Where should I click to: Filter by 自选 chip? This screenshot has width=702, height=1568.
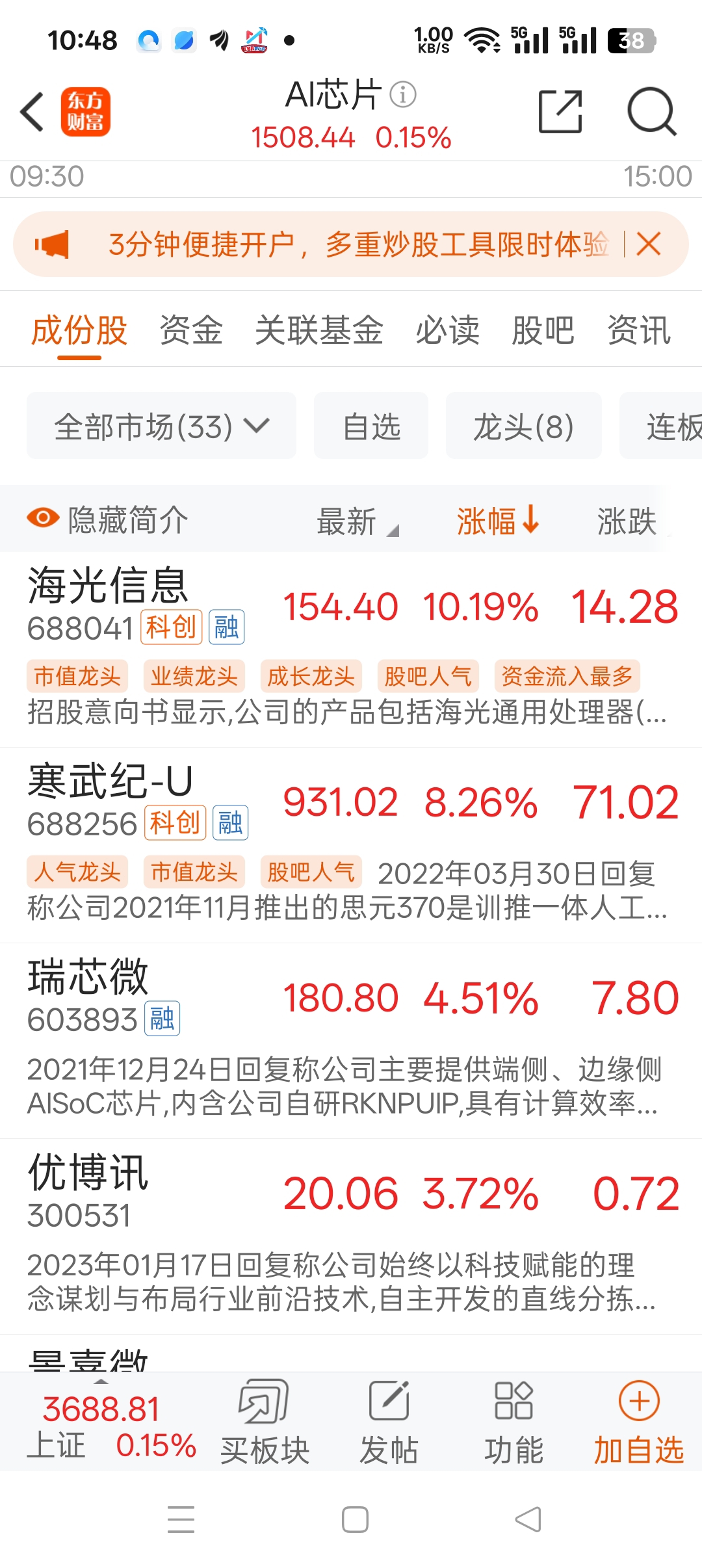tap(371, 426)
